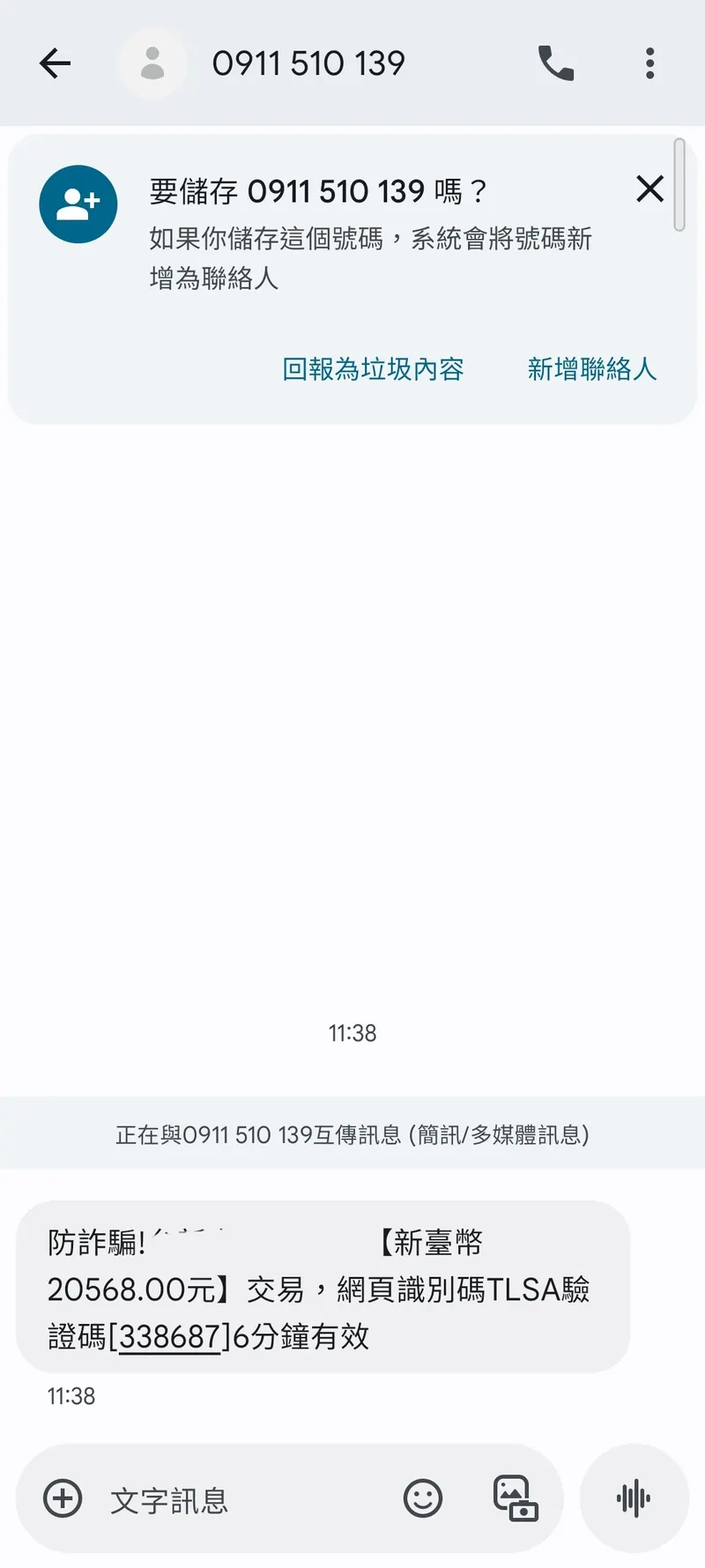Tap 回報為垃圾內容 to report spam
Image resolution: width=705 pixels, height=1568 pixels.
click(x=373, y=369)
